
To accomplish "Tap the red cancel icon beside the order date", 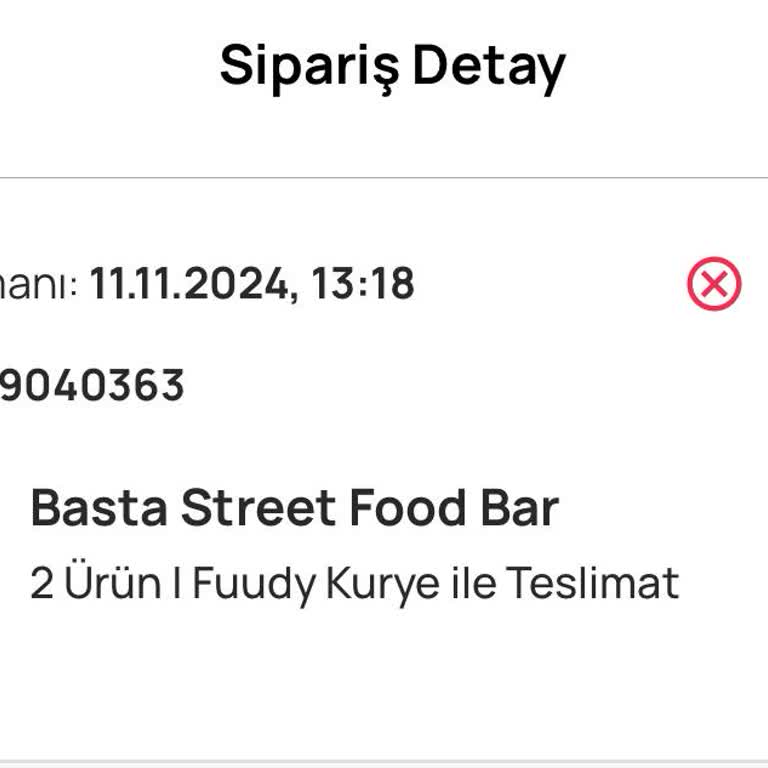I will [714, 285].
